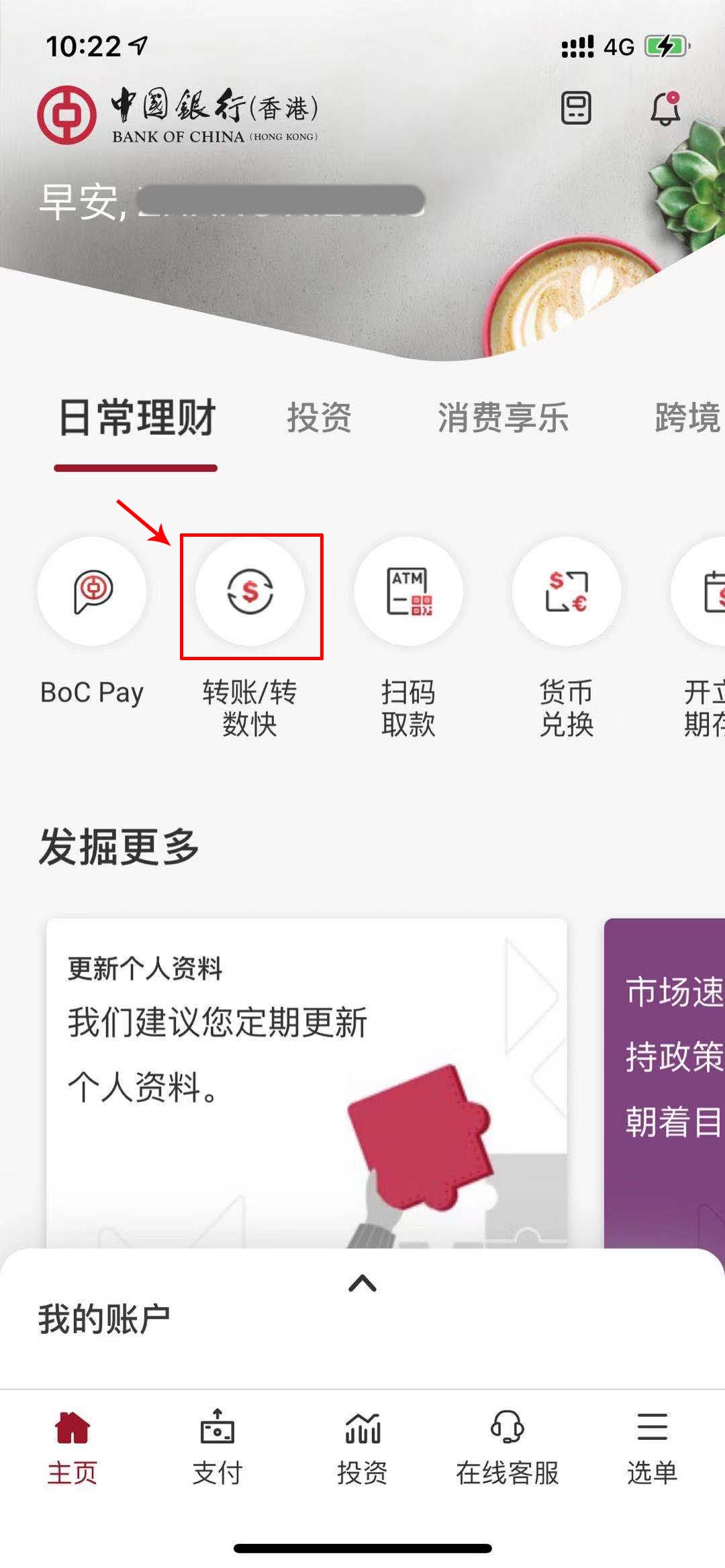Open the 选单 menu tab
The image size is (725, 1568).
click(652, 1447)
